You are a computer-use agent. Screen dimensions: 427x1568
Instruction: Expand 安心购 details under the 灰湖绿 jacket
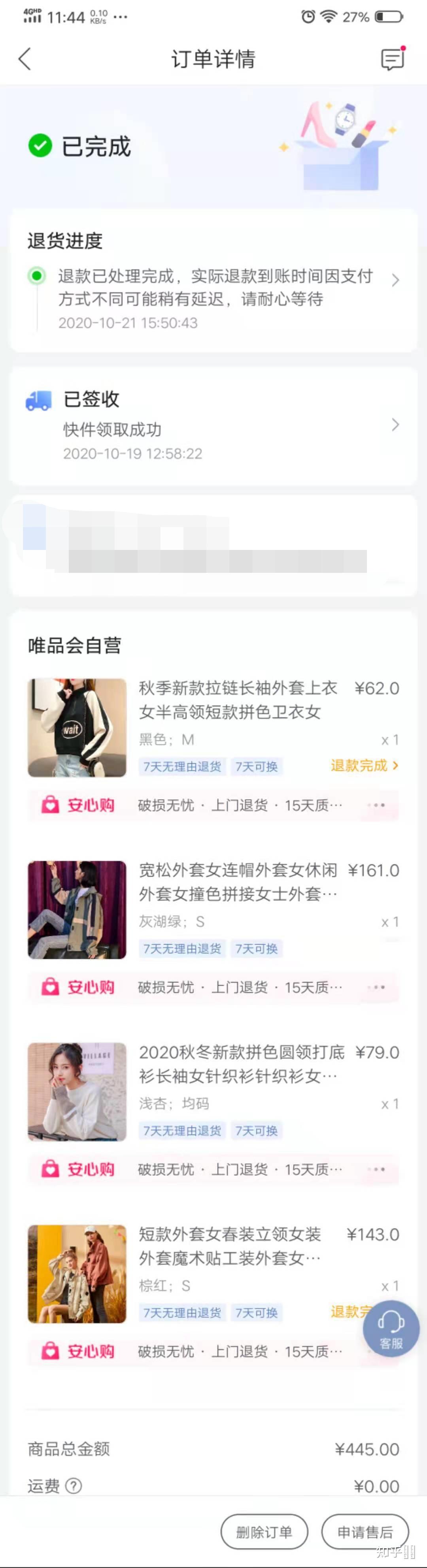coord(376,987)
